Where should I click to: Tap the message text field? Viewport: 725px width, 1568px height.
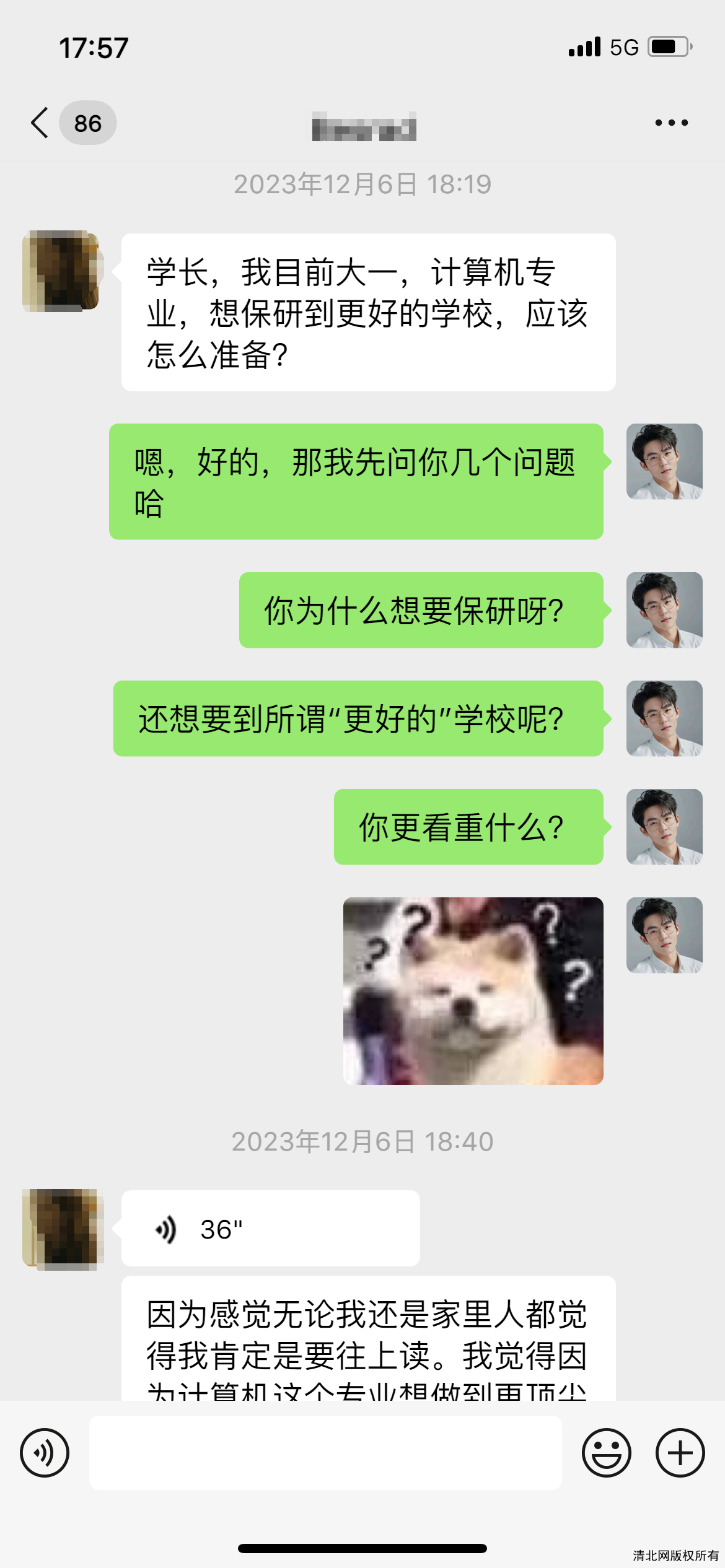(x=325, y=1453)
